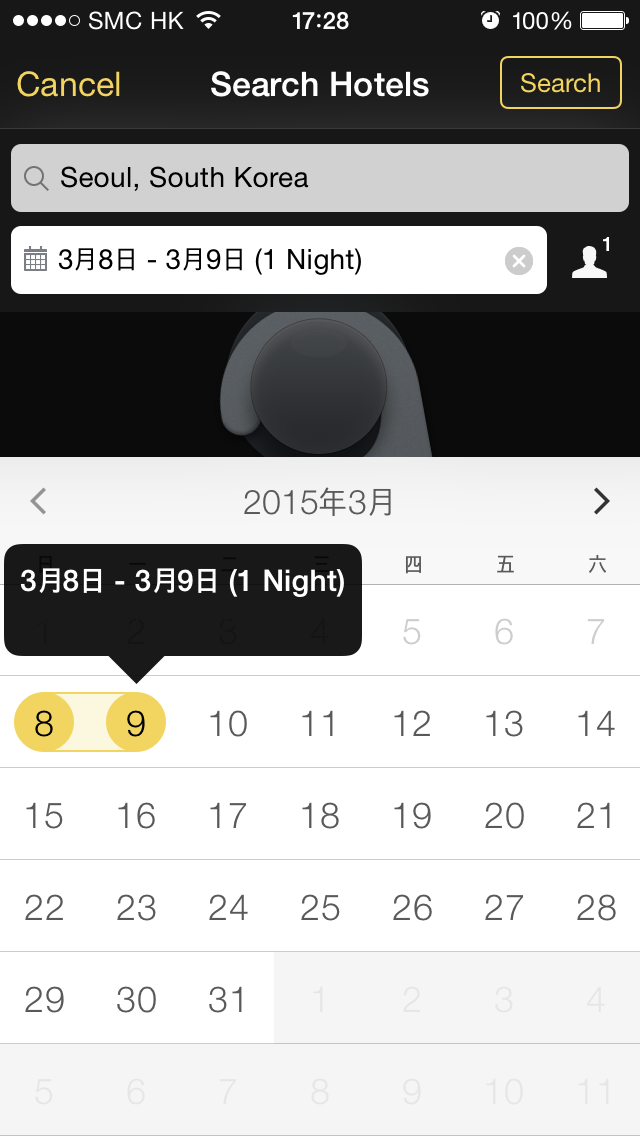Image resolution: width=640 pixels, height=1136 pixels.
Task: Open the guest count selector
Action: click(x=591, y=260)
